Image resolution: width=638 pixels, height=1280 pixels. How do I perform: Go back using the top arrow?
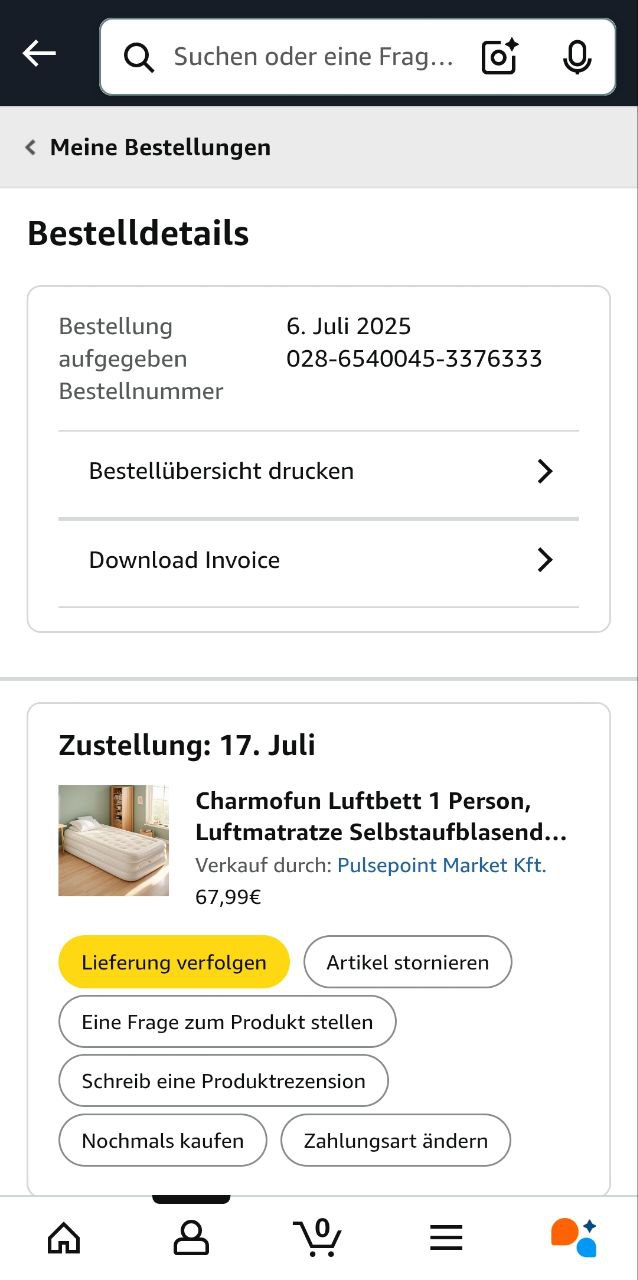pyautogui.click(x=39, y=54)
